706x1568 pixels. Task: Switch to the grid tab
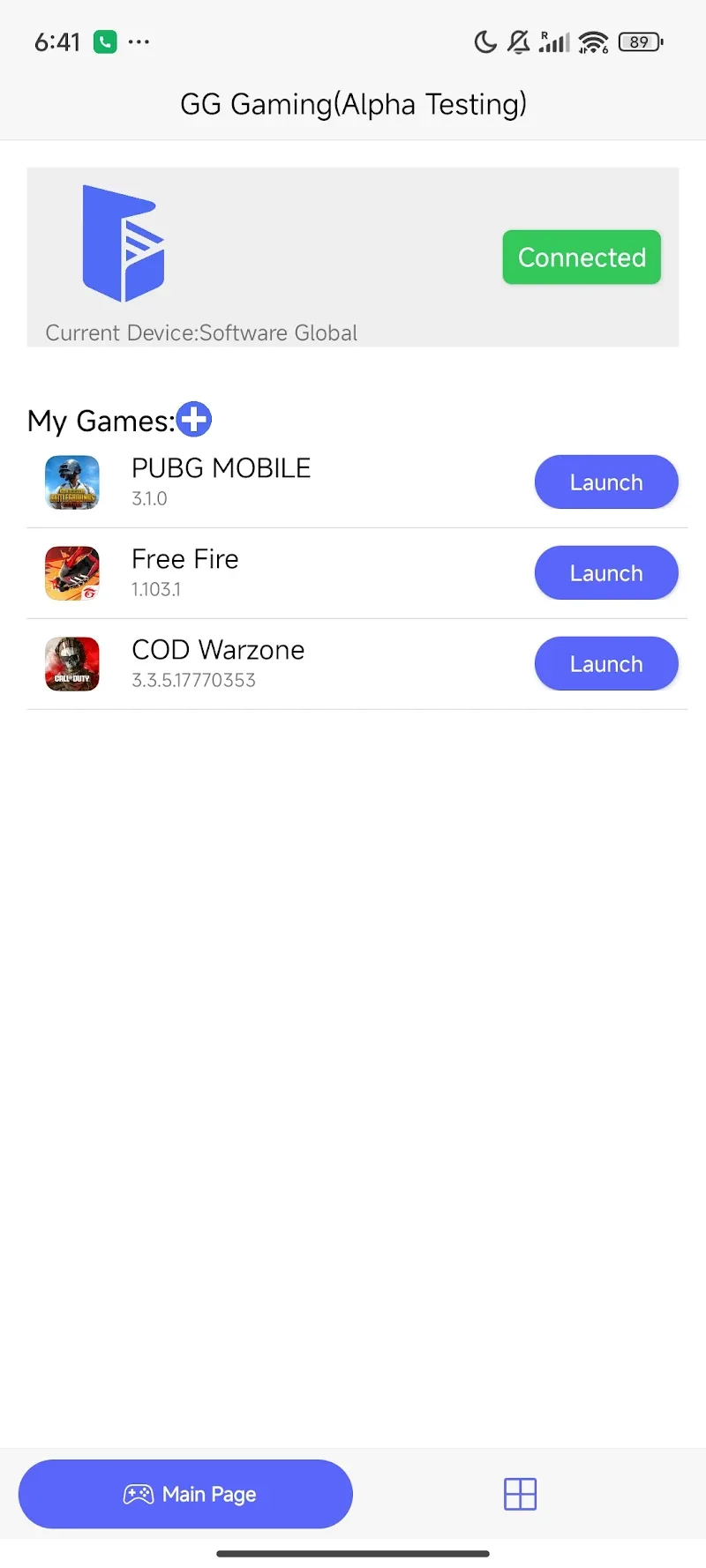[520, 1494]
